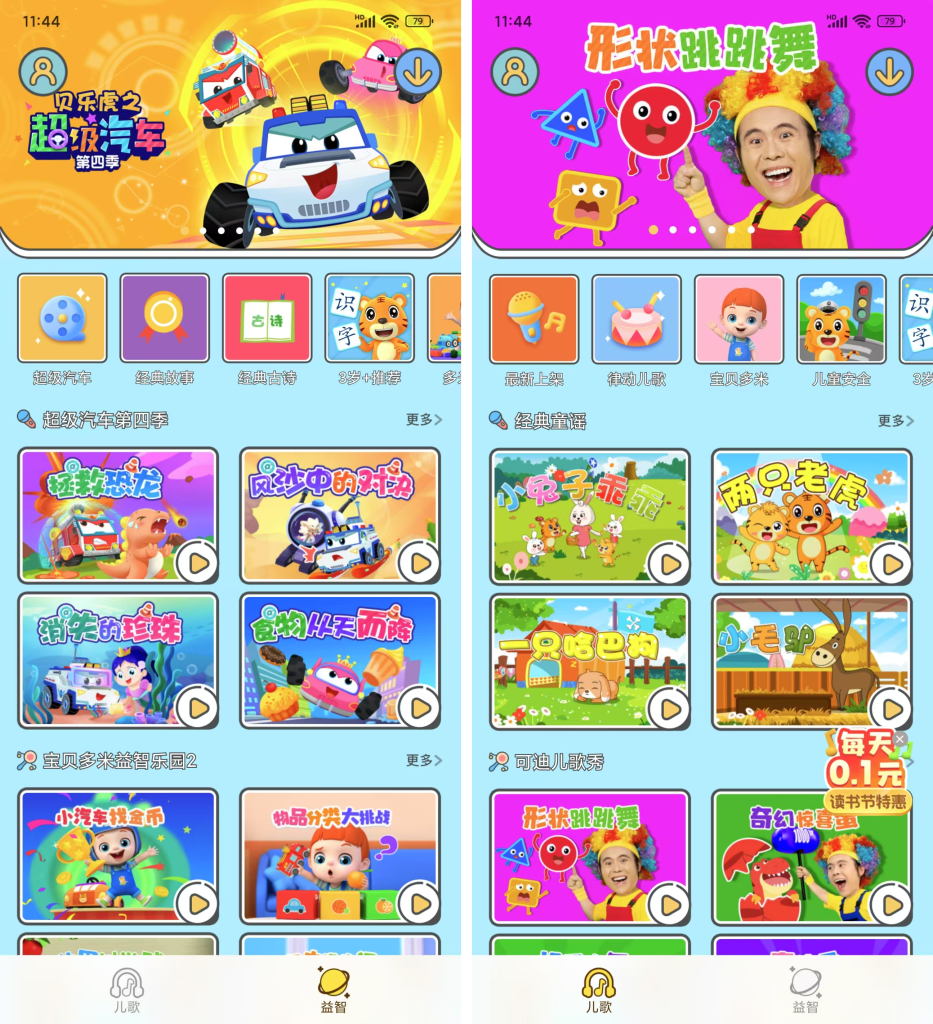Play the 风沙中的对决 episode

click(x=339, y=516)
